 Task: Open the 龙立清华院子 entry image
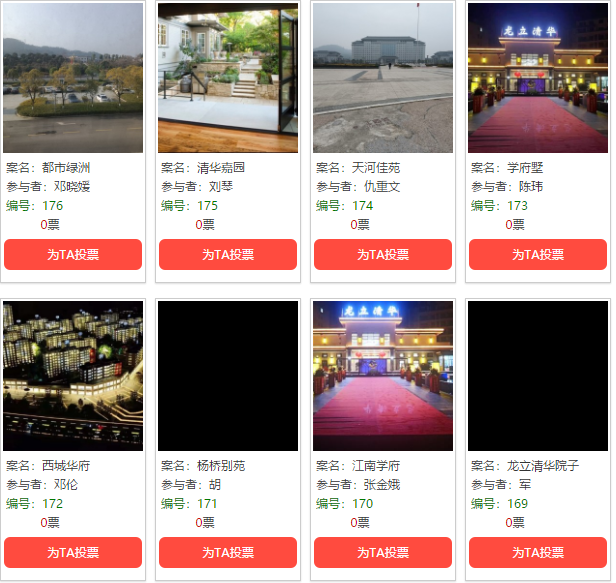click(538, 376)
